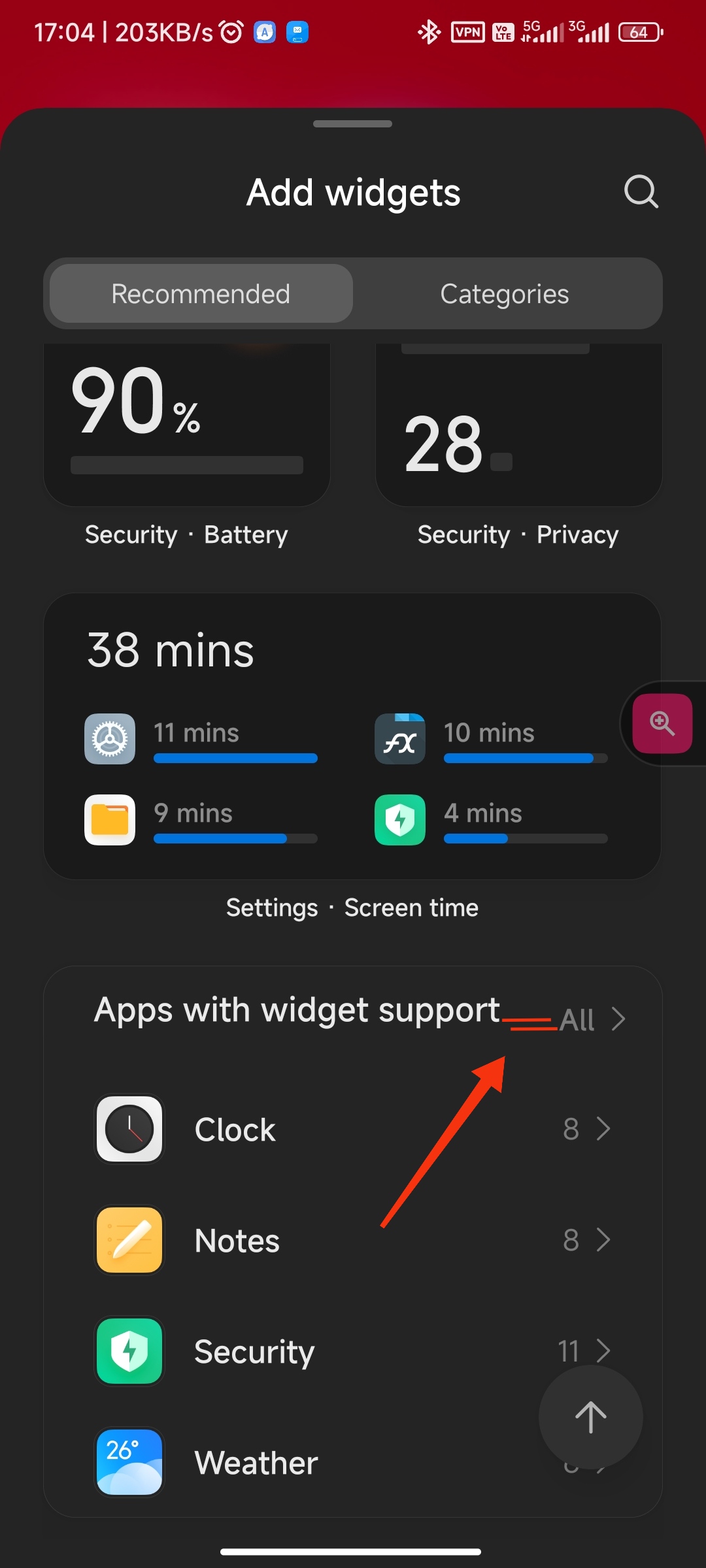Add the Security Privacy widget

click(519, 425)
